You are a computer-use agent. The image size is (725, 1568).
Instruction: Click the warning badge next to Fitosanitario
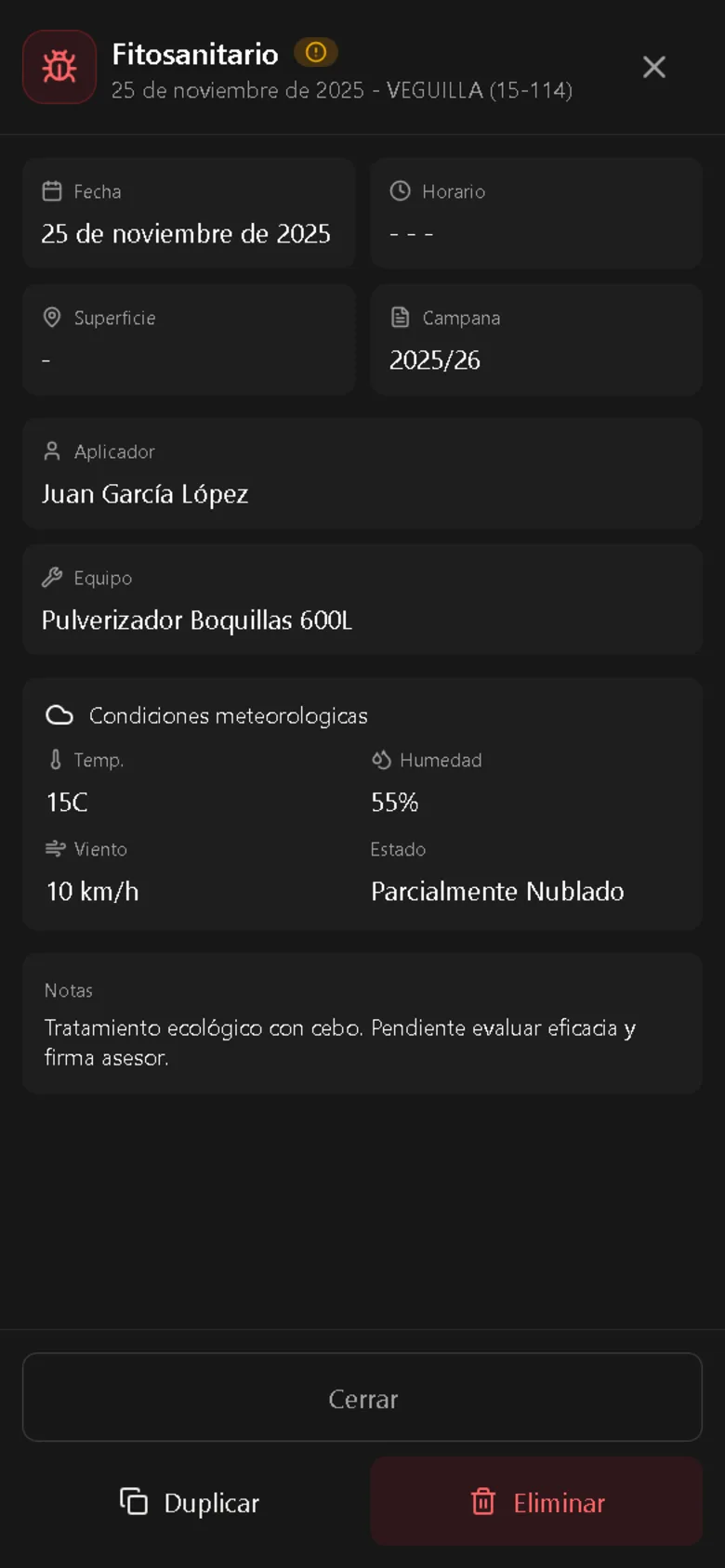pos(316,53)
